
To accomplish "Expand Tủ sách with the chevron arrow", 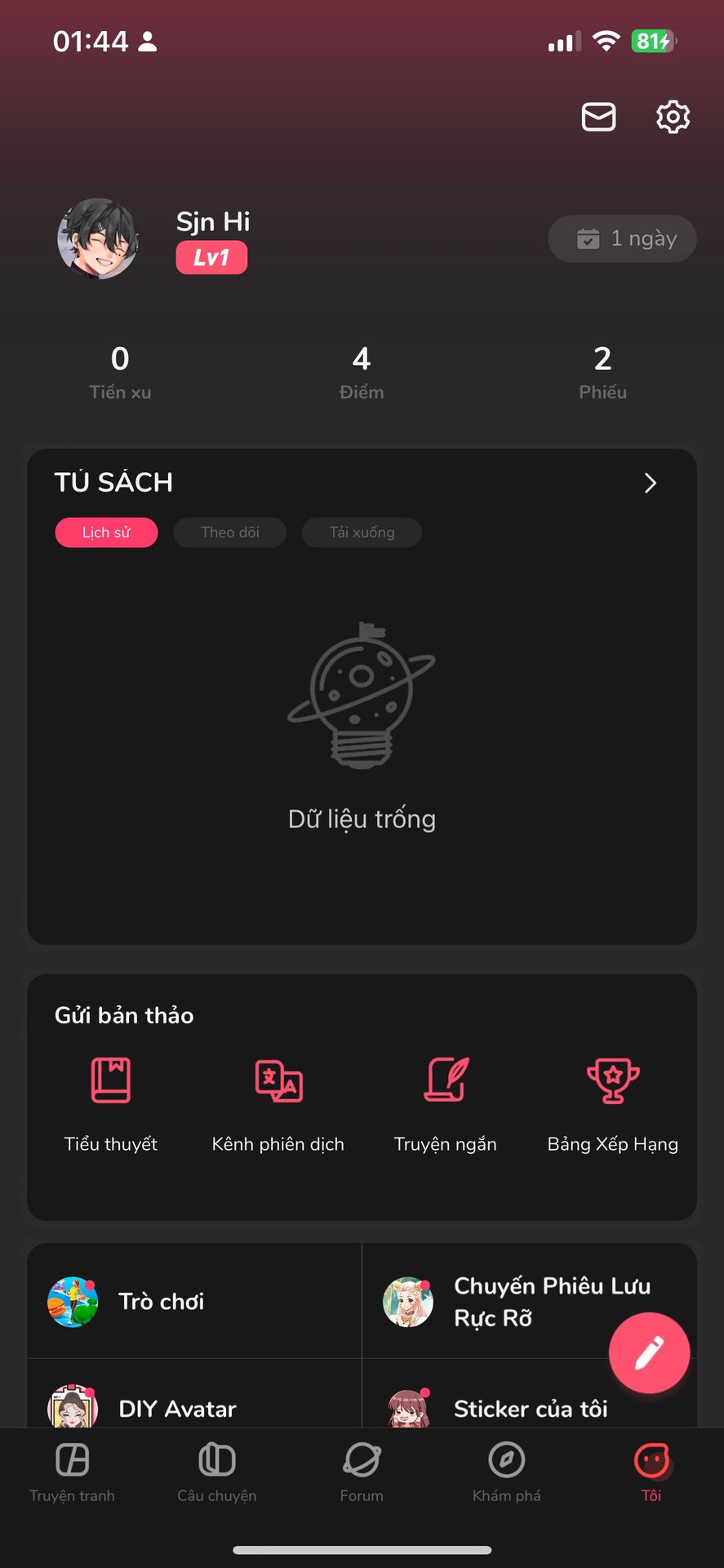I will tap(650, 483).
